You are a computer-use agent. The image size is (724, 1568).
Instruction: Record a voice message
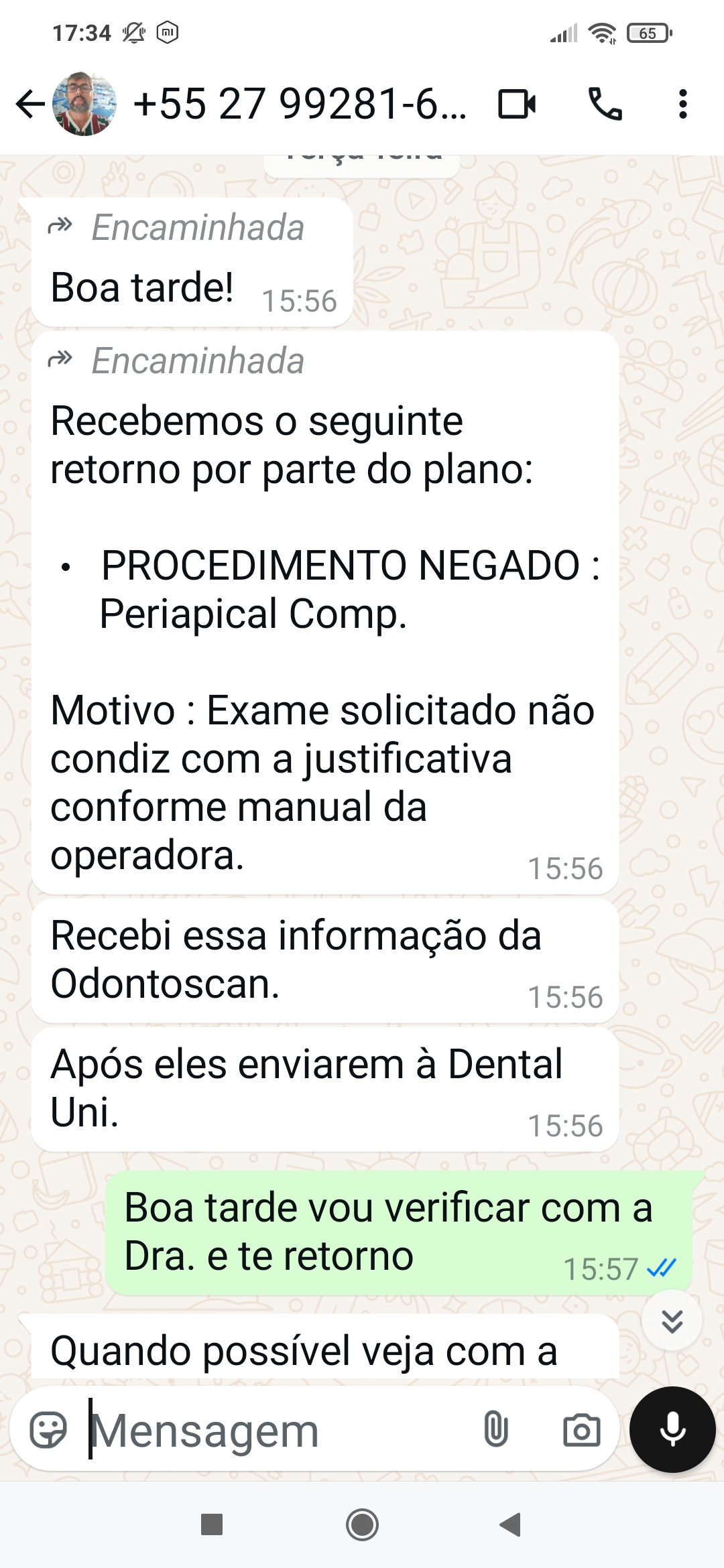click(672, 1429)
